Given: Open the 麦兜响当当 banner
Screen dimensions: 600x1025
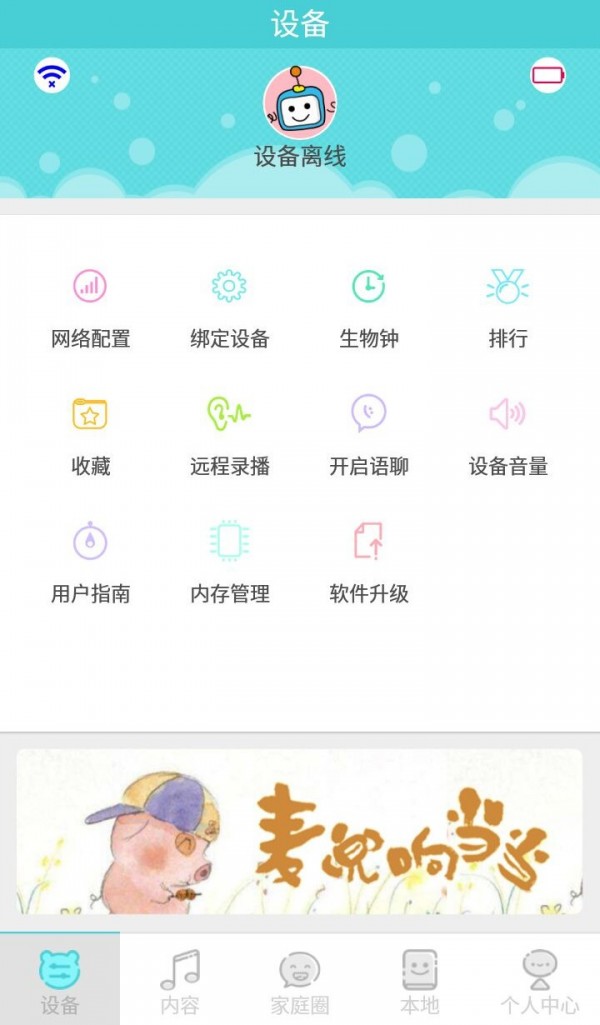Looking at the screenshot, I should pyautogui.click(x=299, y=831).
